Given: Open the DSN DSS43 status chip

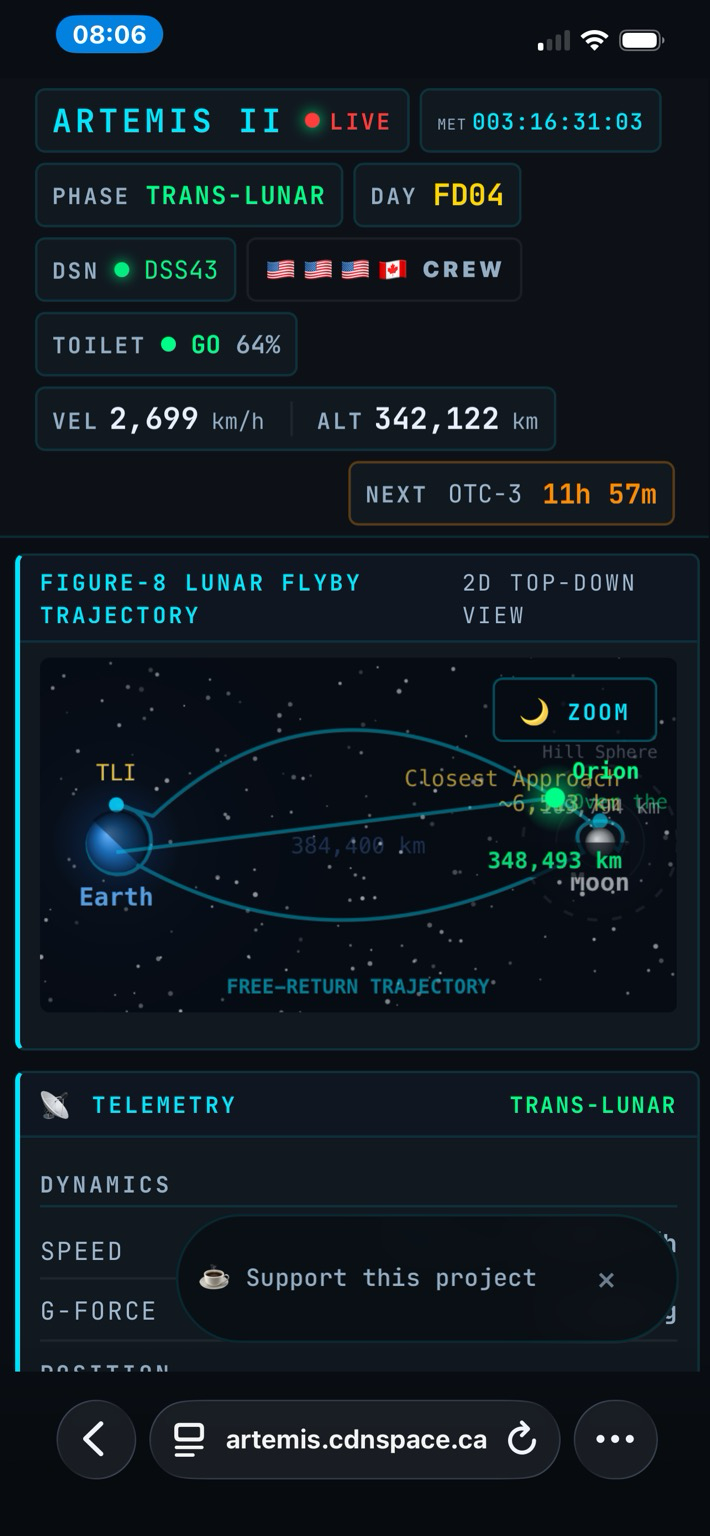Looking at the screenshot, I should point(135,270).
